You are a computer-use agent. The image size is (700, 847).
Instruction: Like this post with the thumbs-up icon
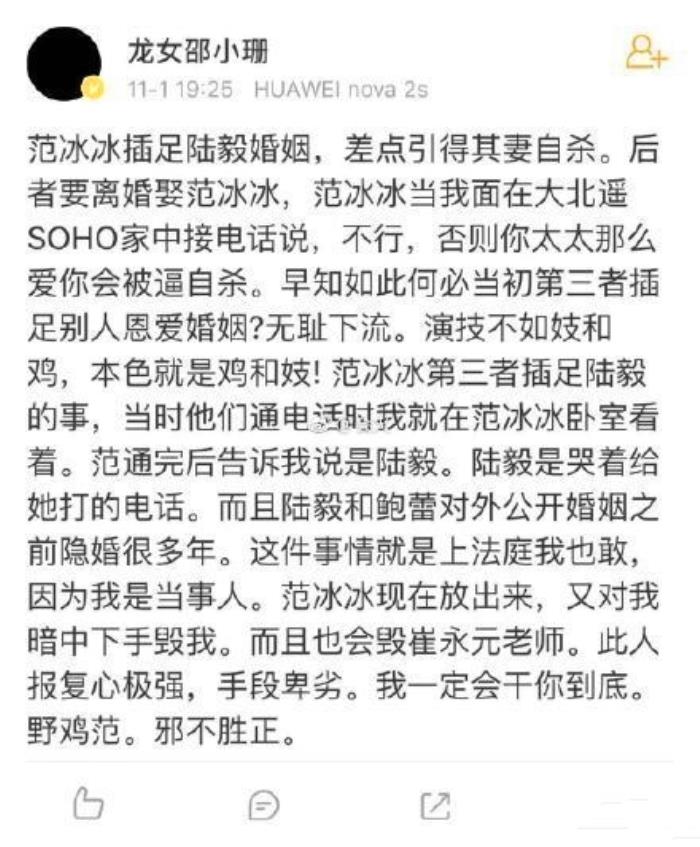click(x=90, y=802)
